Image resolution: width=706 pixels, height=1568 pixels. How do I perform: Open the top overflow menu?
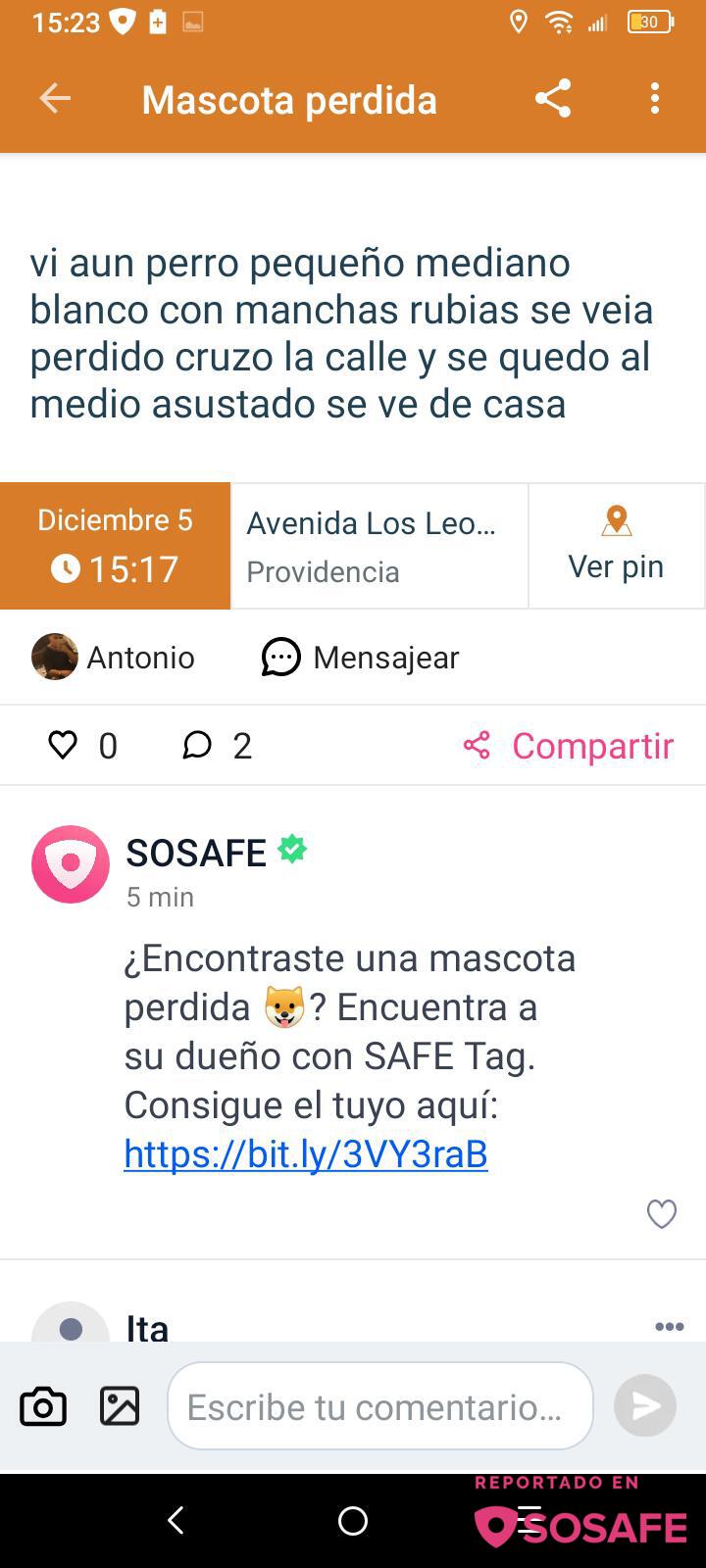click(x=655, y=99)
